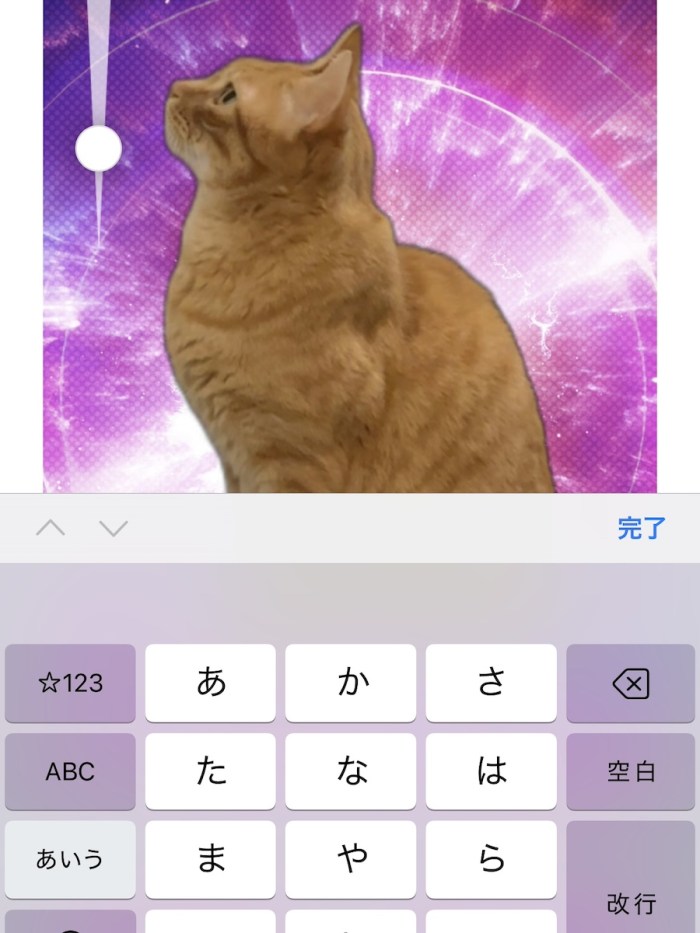Switch keyboard to ☆123 symbols
Screen dimensions: 700x933
[70, 683]
